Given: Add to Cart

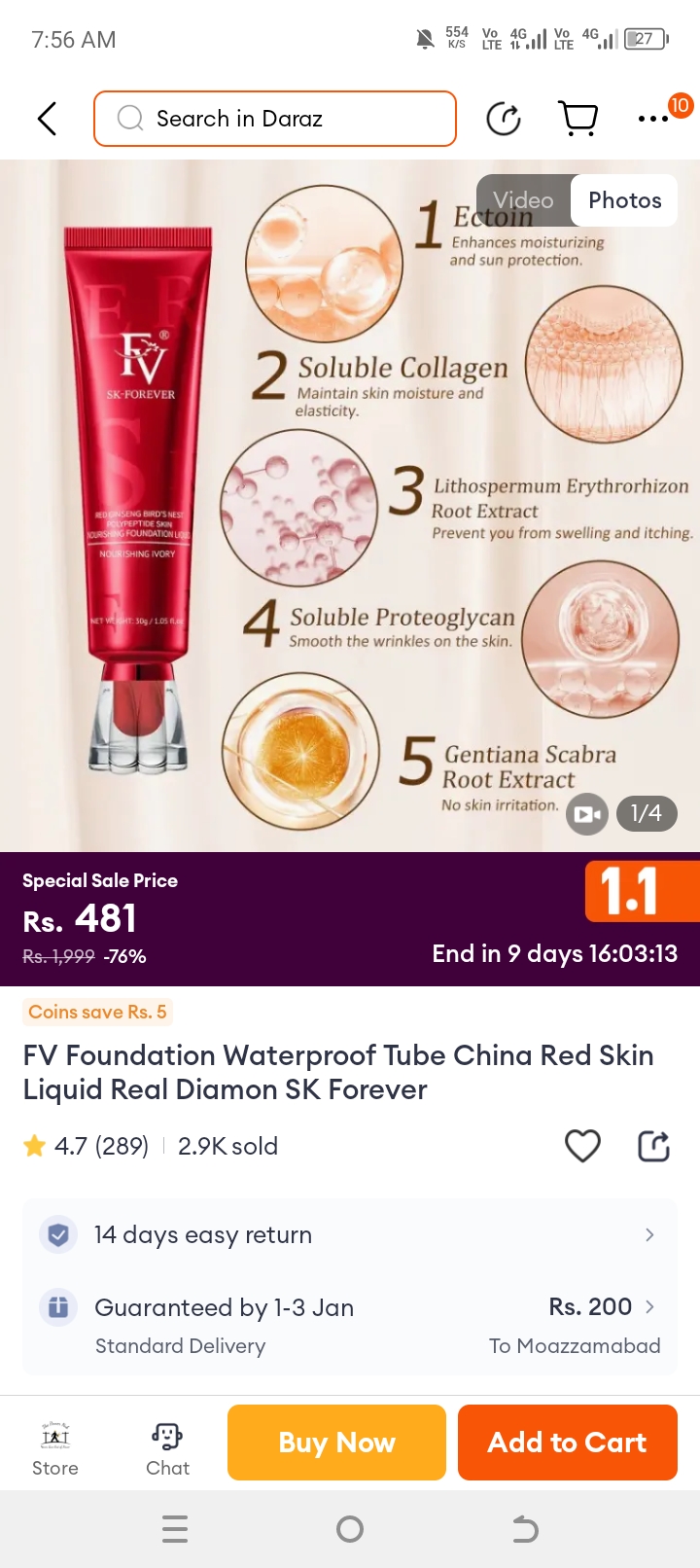Looking at the screenshot, I should pyautogui.click(x=567, y=1443).
